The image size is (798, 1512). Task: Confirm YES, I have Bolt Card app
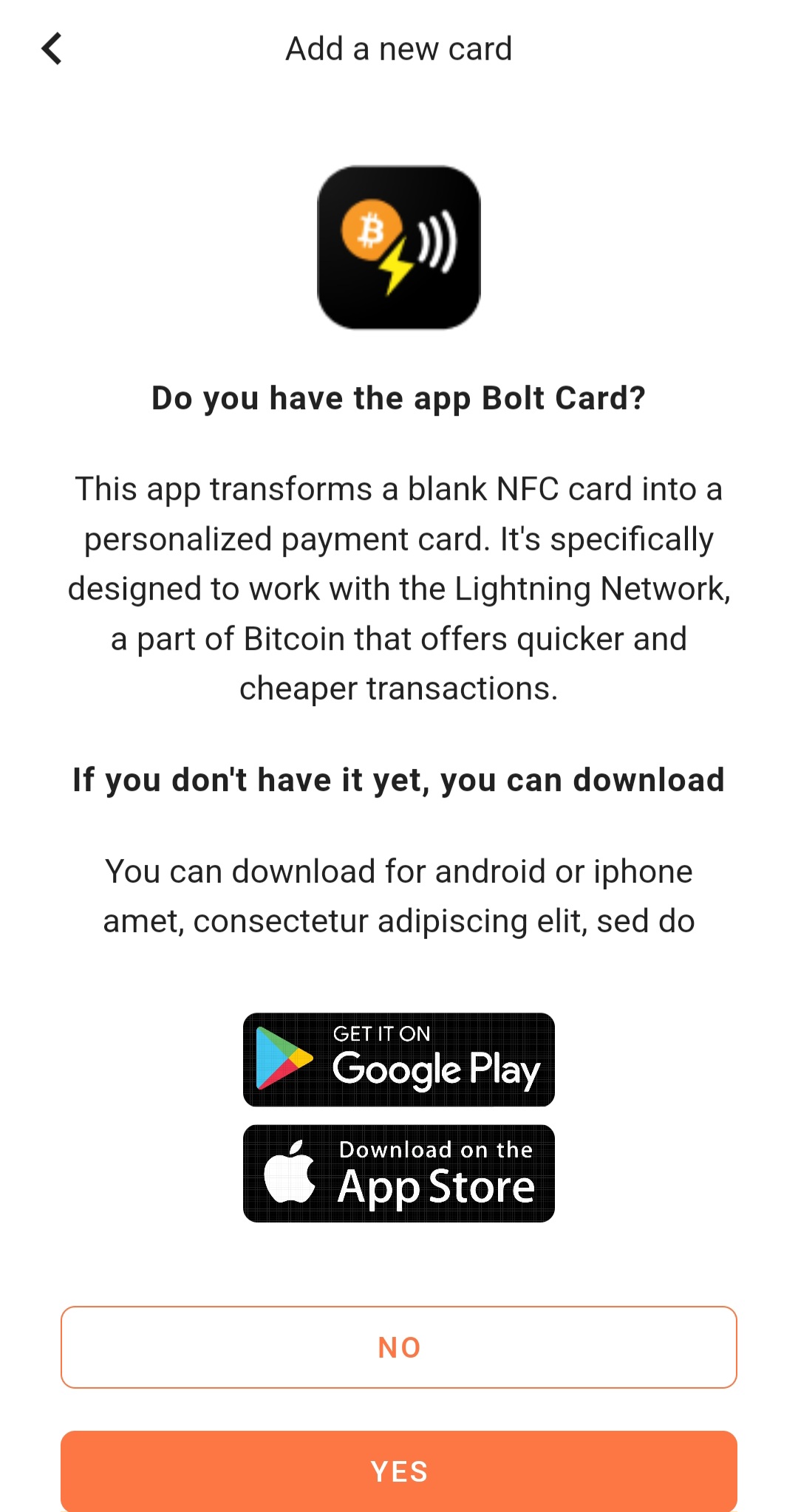[398, 1471]
